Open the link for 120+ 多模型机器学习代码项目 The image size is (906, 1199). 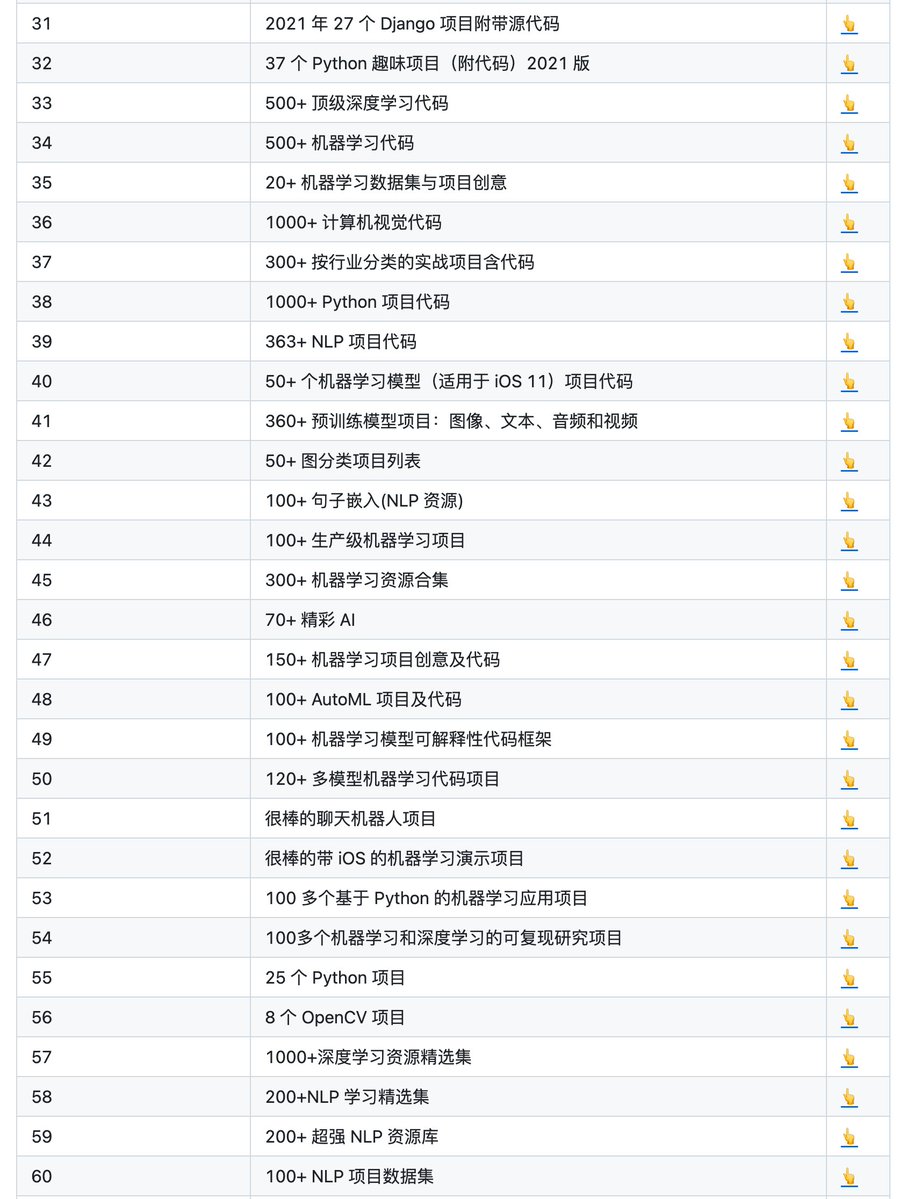(849, 780)
